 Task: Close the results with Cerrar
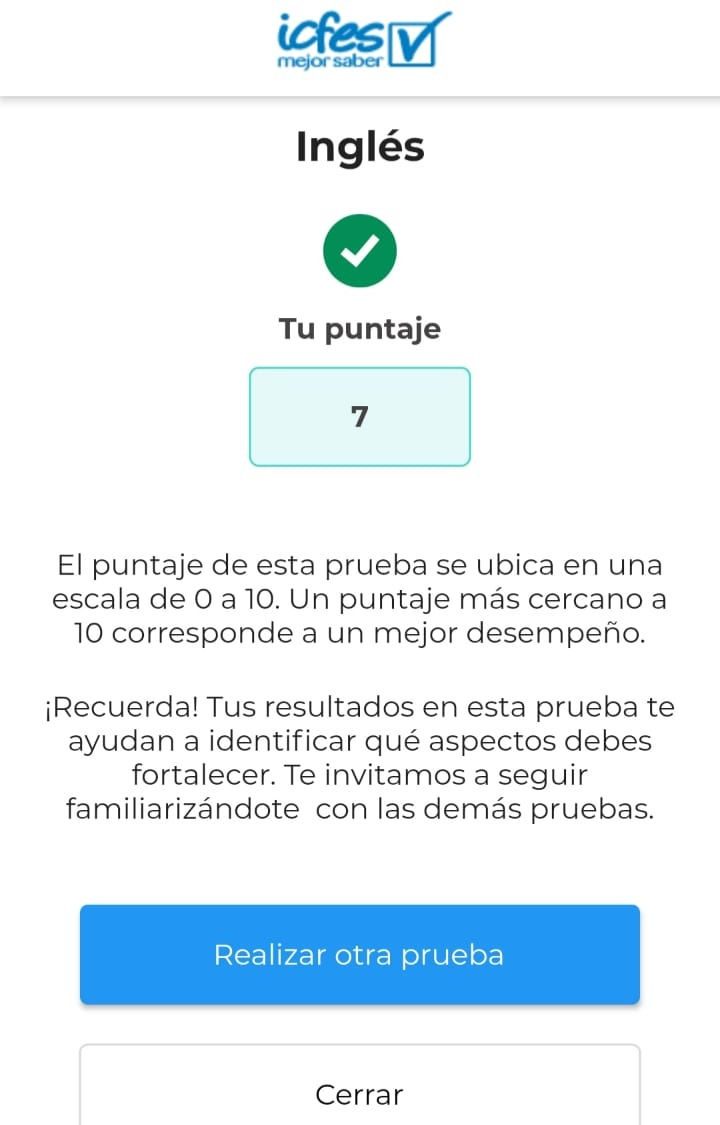359,1092
